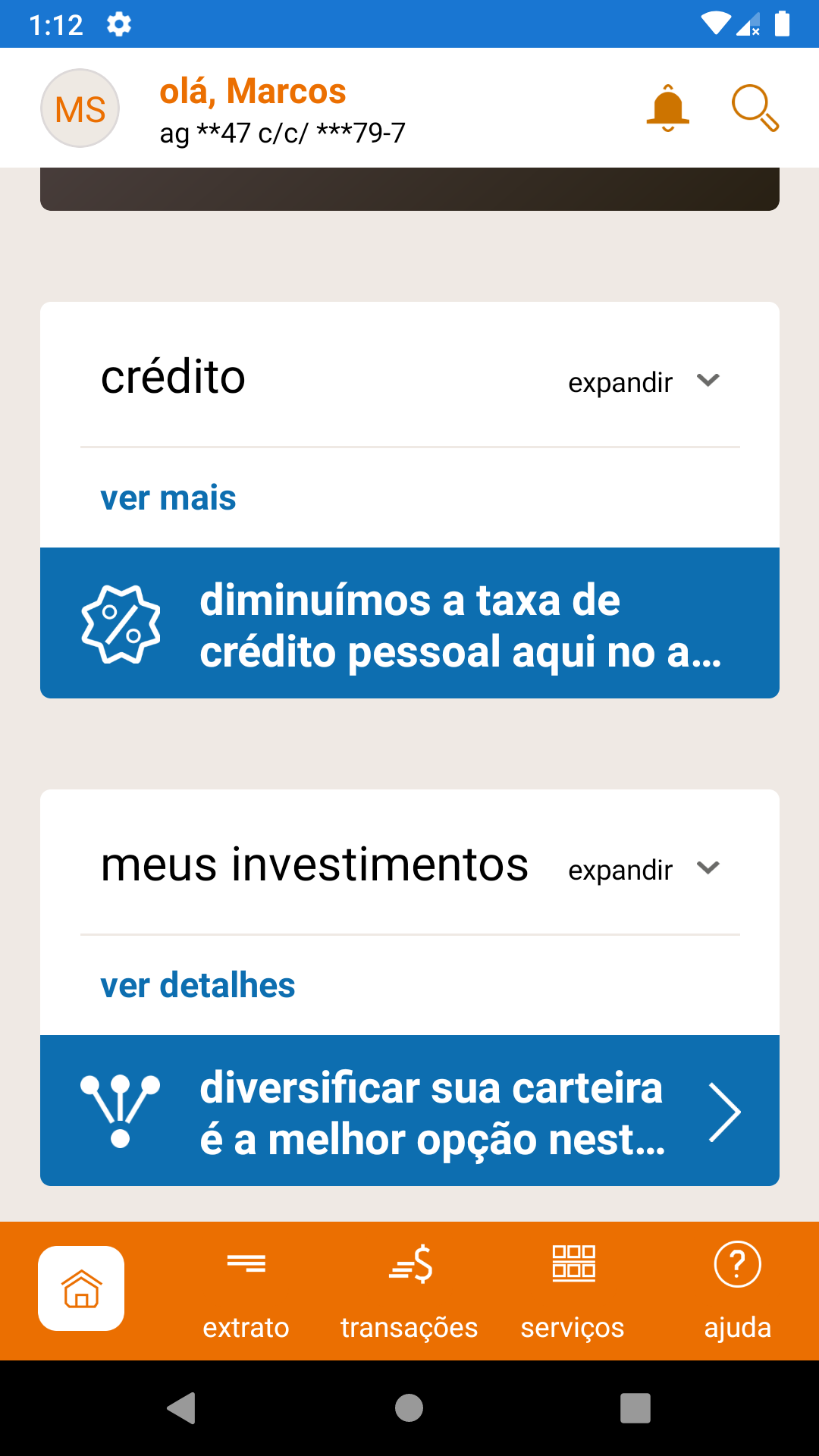This screenshot has width=819, height=1456.
Task: Go to the home tab
Action: coord(81,1288)
